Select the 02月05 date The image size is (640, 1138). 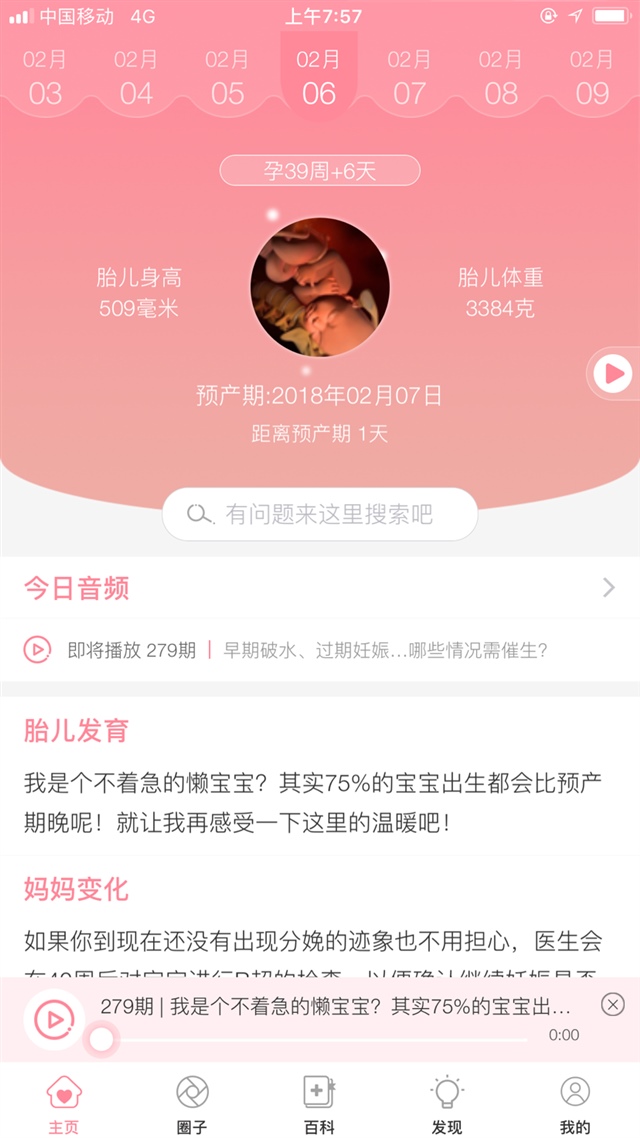(227, 78)
